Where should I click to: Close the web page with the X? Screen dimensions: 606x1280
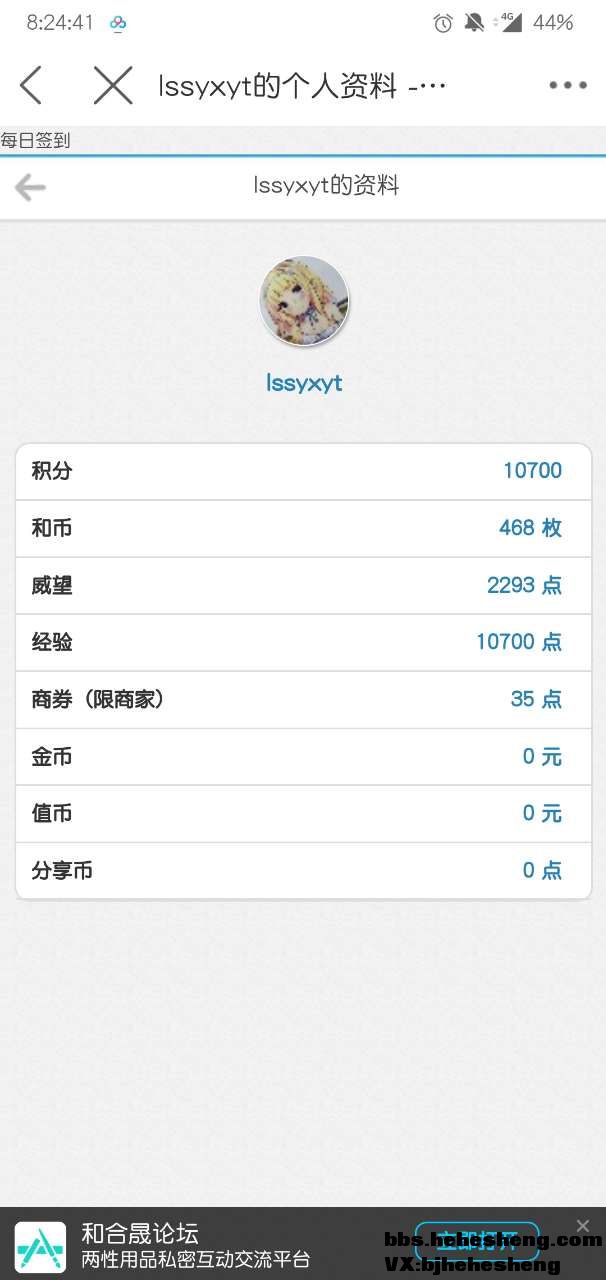113,86
